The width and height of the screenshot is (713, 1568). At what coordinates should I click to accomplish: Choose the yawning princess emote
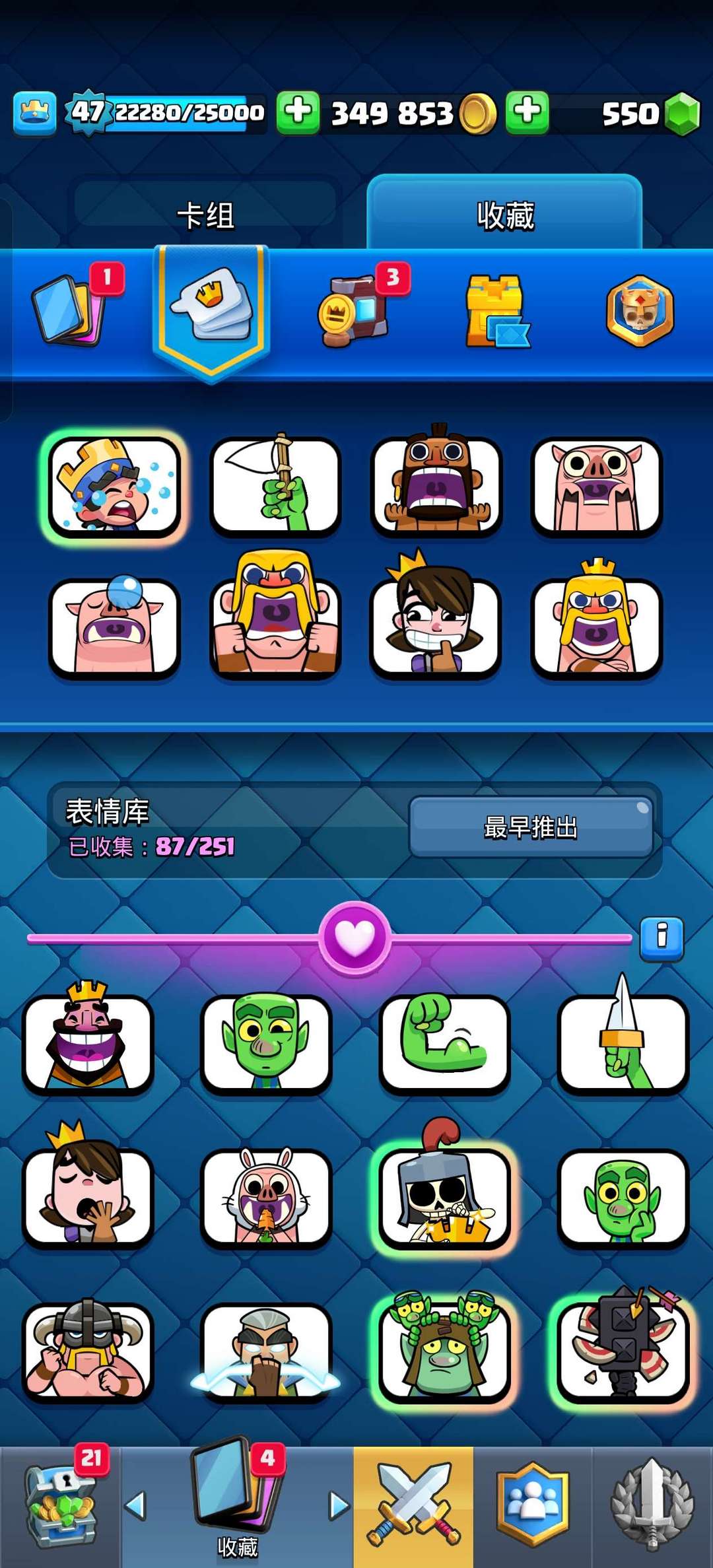click(88, 1195)
